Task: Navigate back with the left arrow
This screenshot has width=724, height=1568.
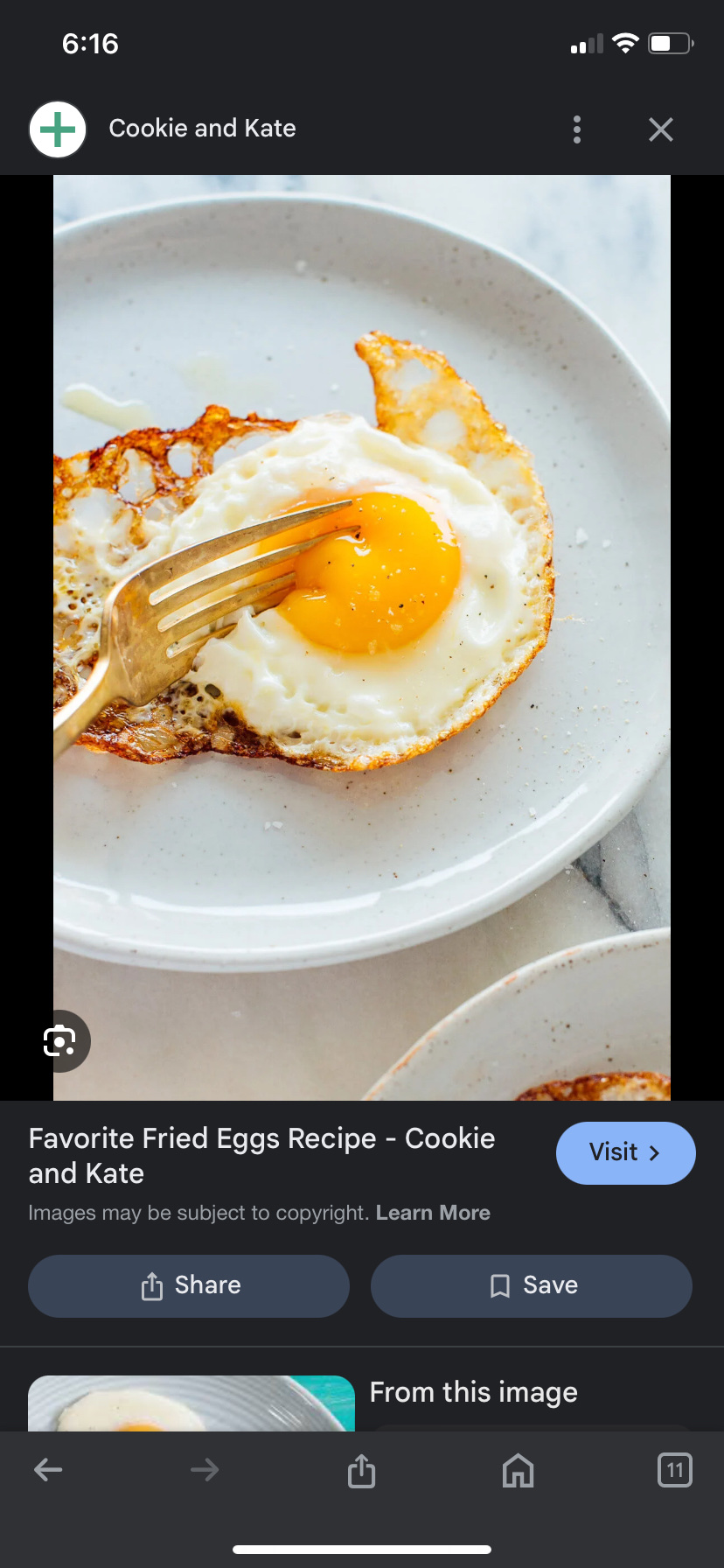Action: (x=48, y=1469)
